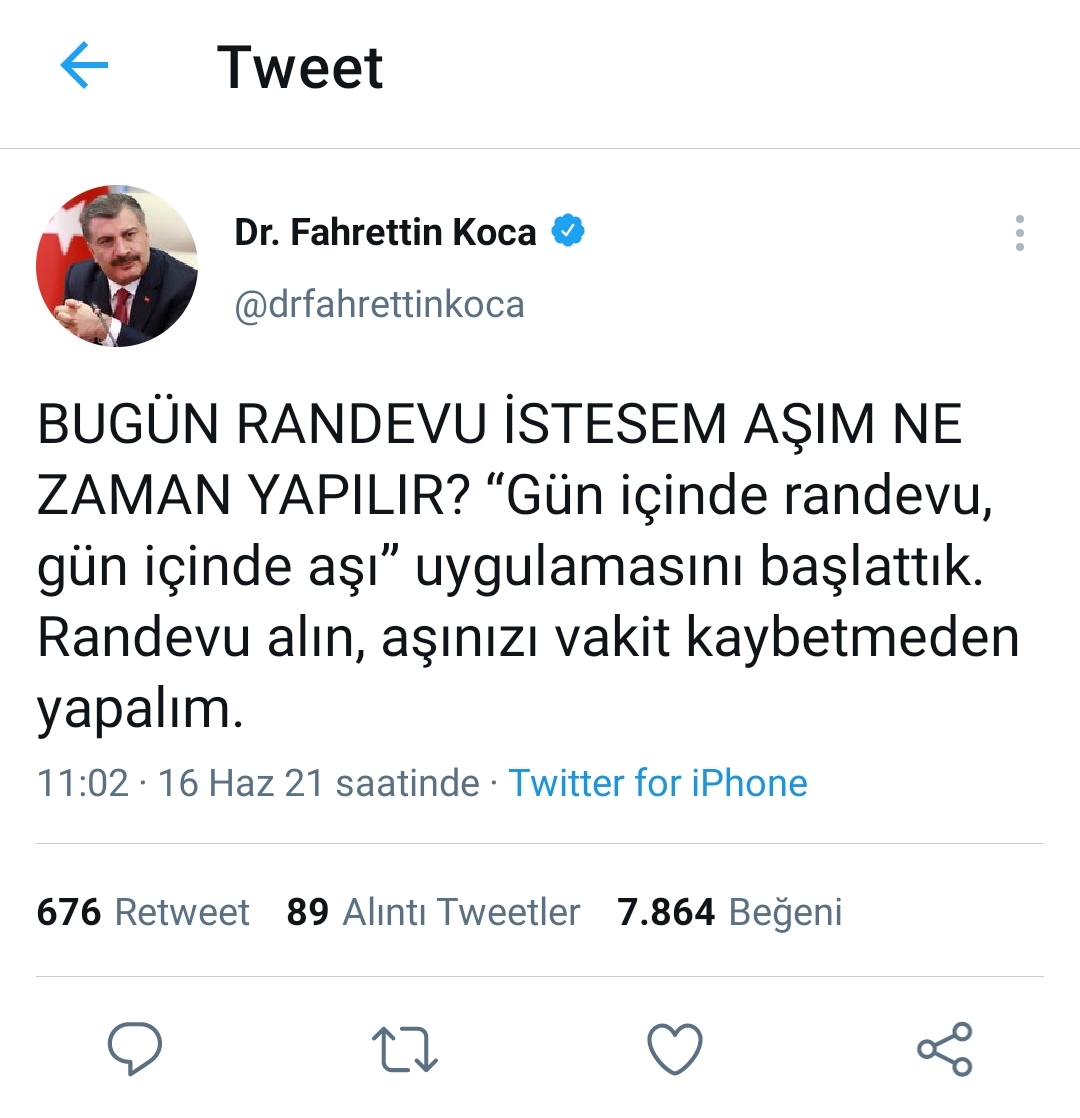This screenshot has width=1080, height=1118.
Task: Open the tweet's three-dot overflow menu
Action: point(1019,233)
